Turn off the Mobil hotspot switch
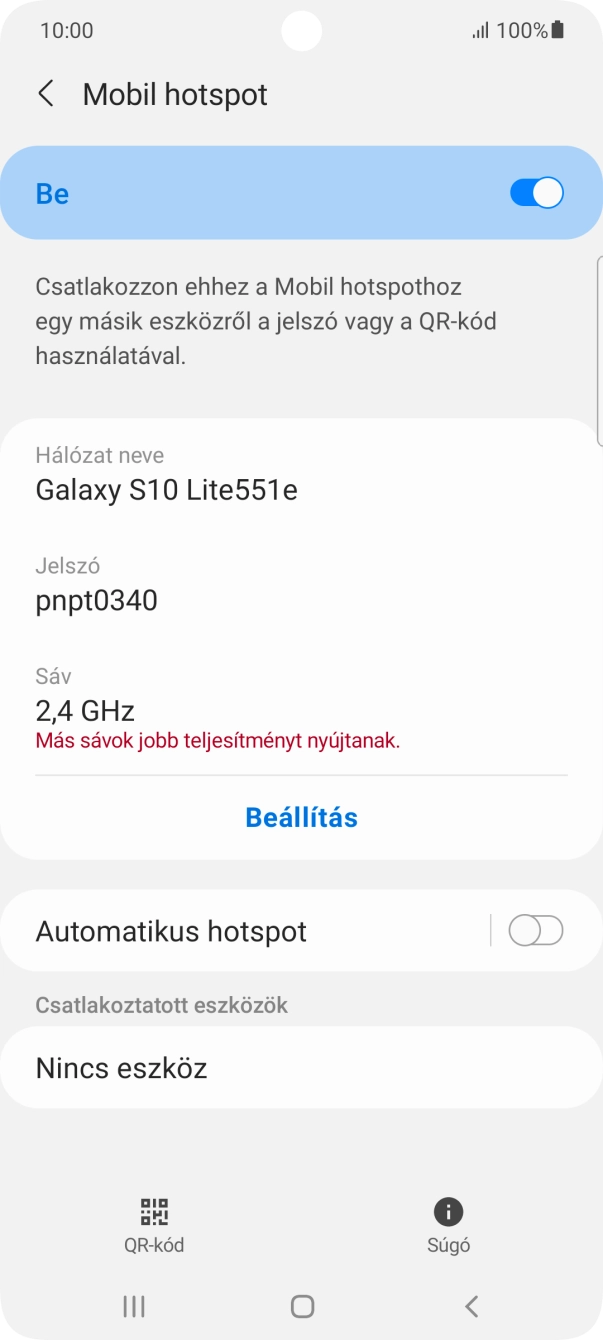This screenshot has height=1340, width=603. coord(536,193)
